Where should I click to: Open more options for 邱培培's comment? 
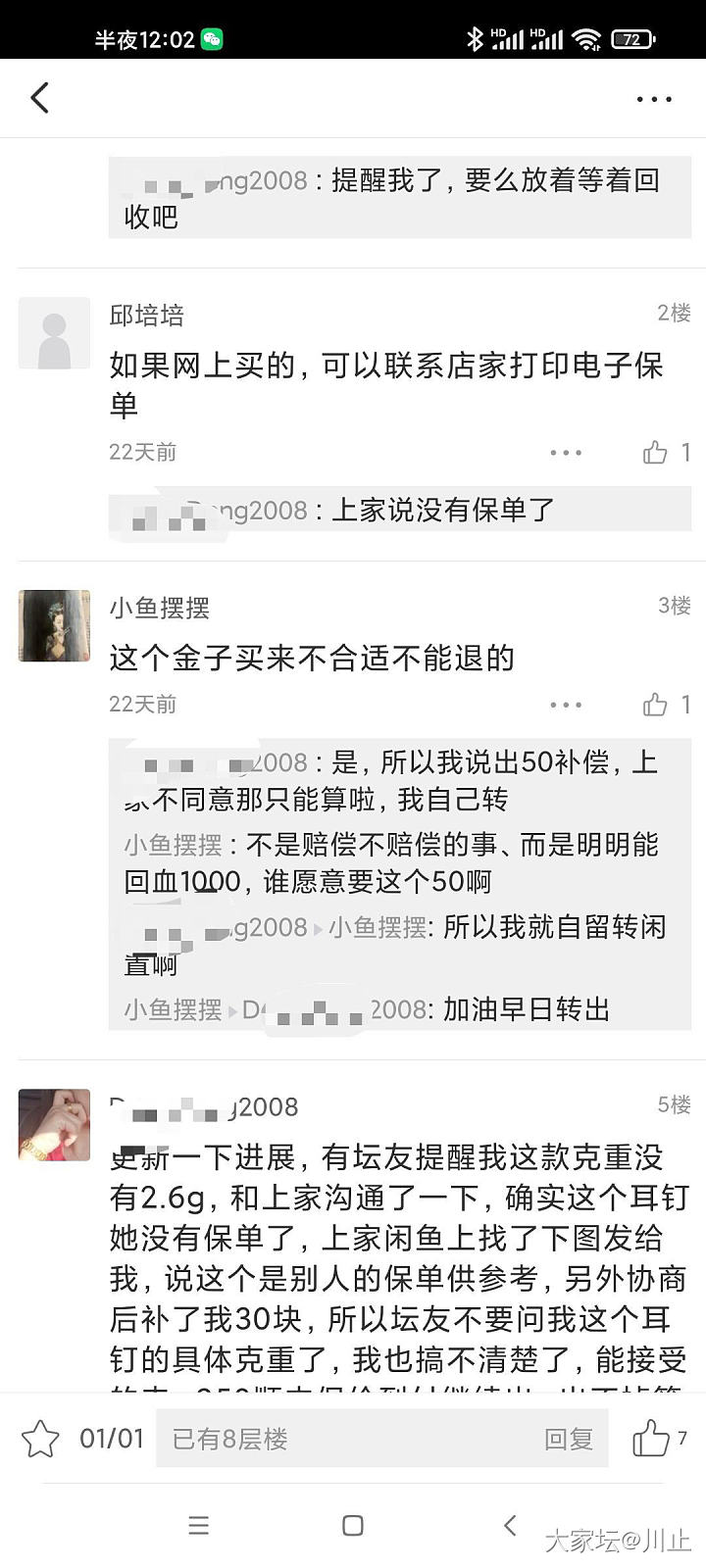pyautogui.click(x=566, y=453)
